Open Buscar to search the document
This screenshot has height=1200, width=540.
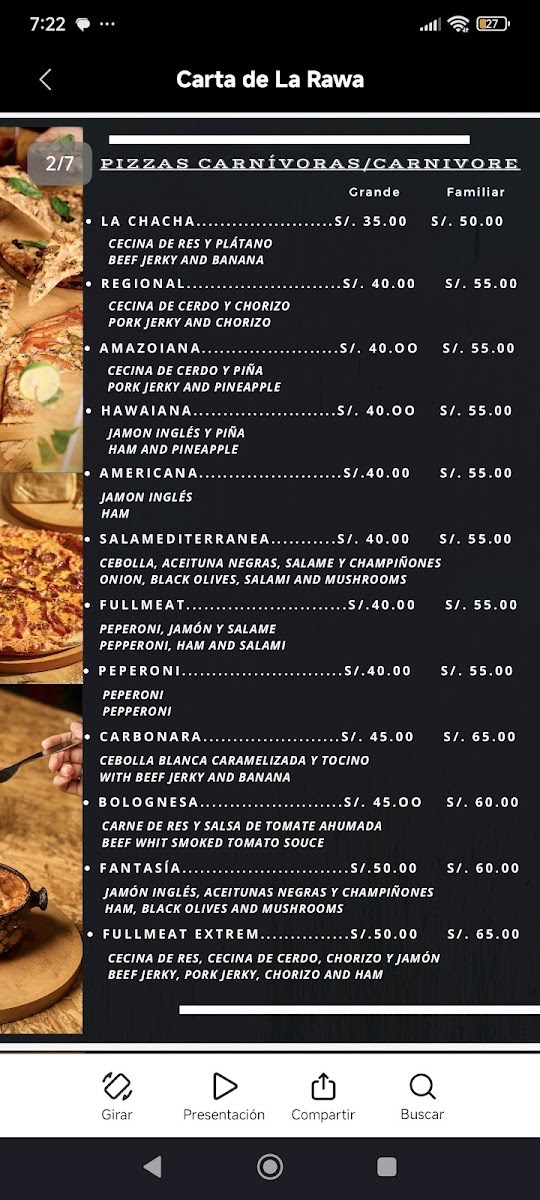[x=422, y=1096]
